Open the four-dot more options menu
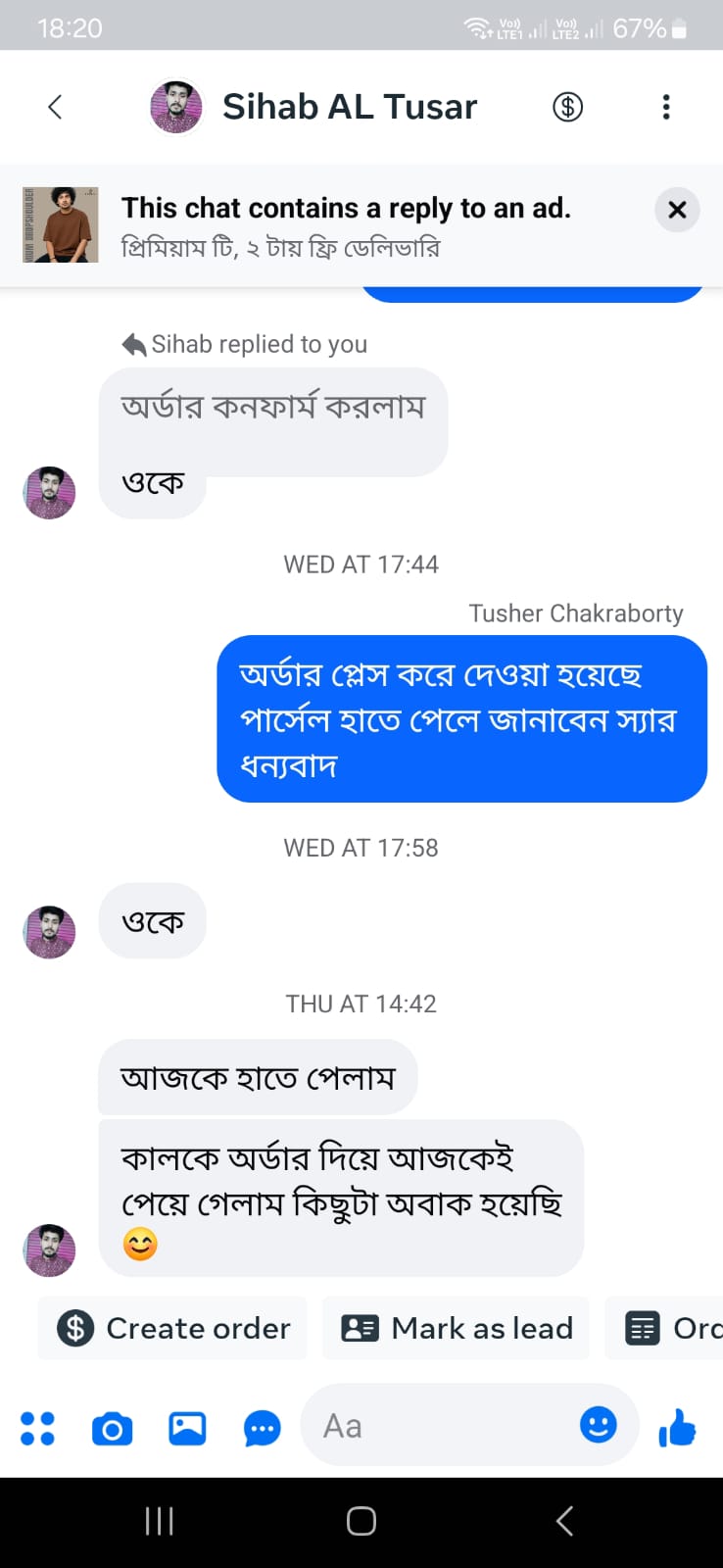 click(x=37, y=1428)
